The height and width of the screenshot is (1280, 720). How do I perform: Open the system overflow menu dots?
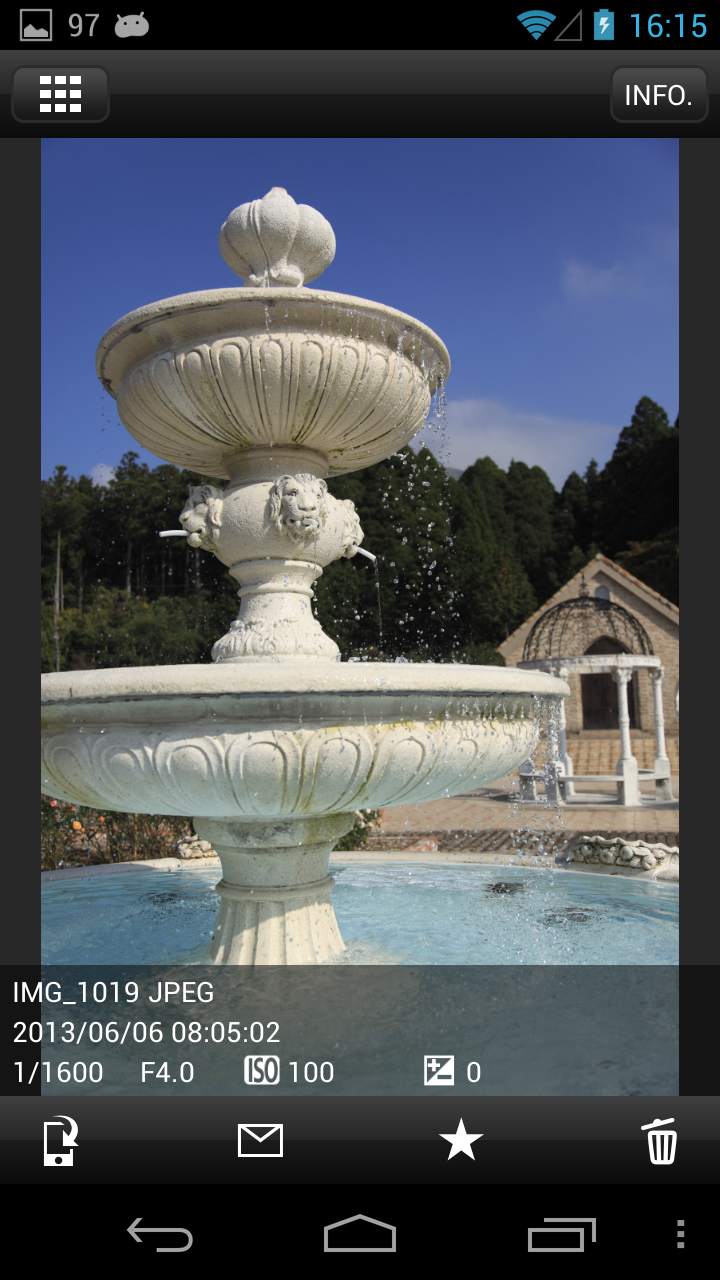point(680,1235)
